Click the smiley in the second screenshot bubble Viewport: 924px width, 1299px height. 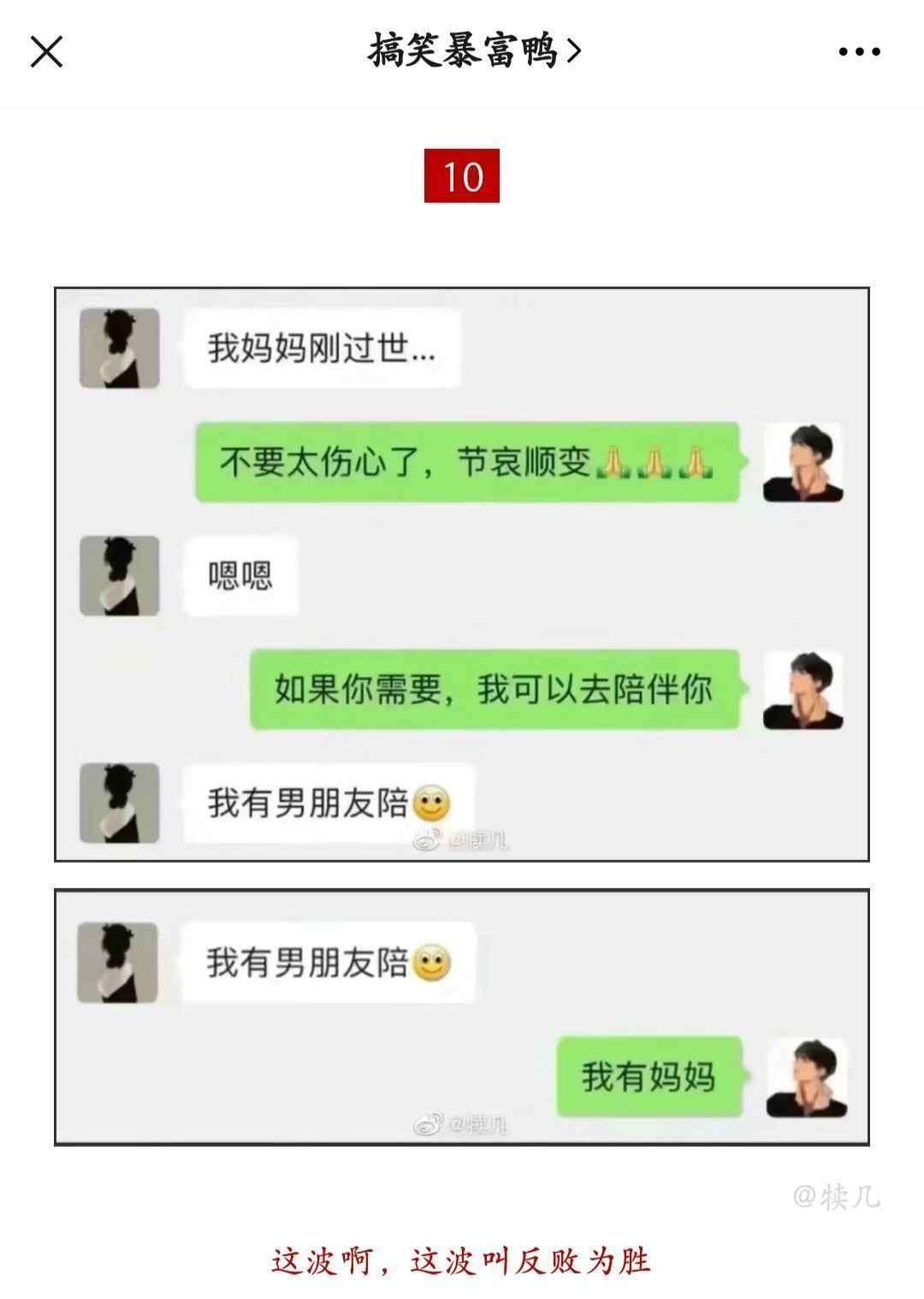[x=433, y=964]
